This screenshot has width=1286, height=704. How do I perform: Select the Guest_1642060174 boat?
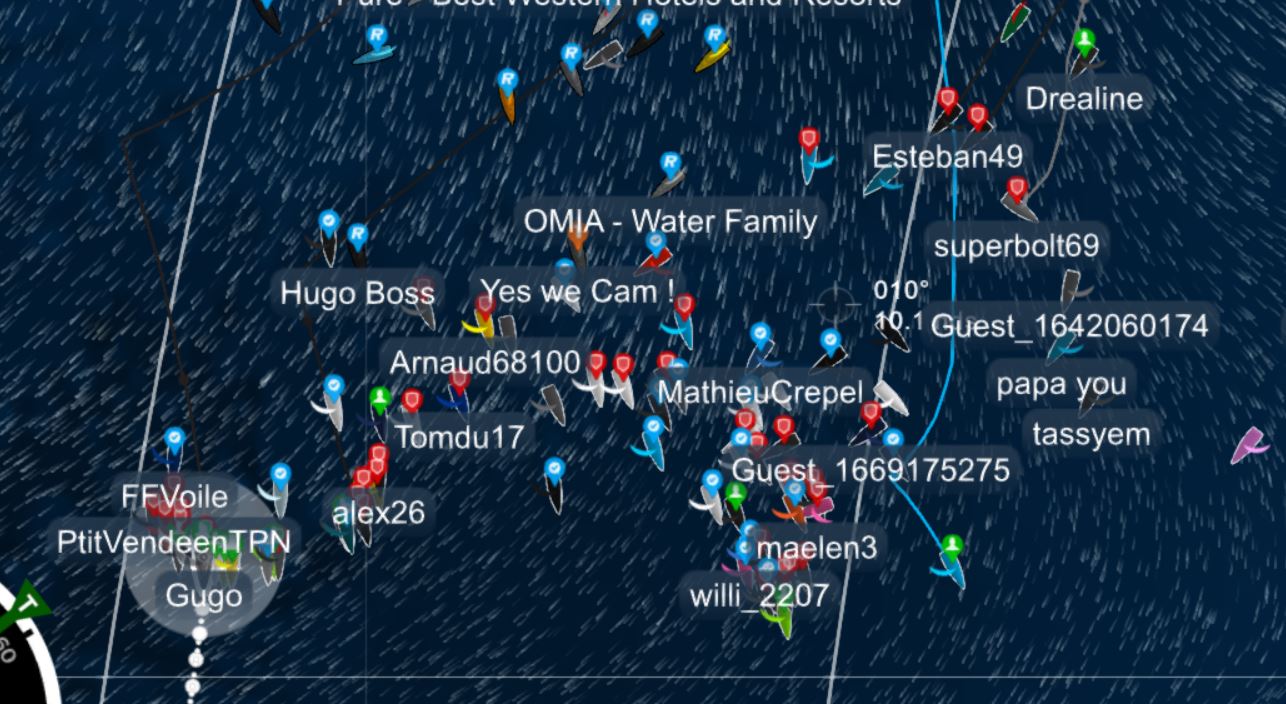[1069, 326]
